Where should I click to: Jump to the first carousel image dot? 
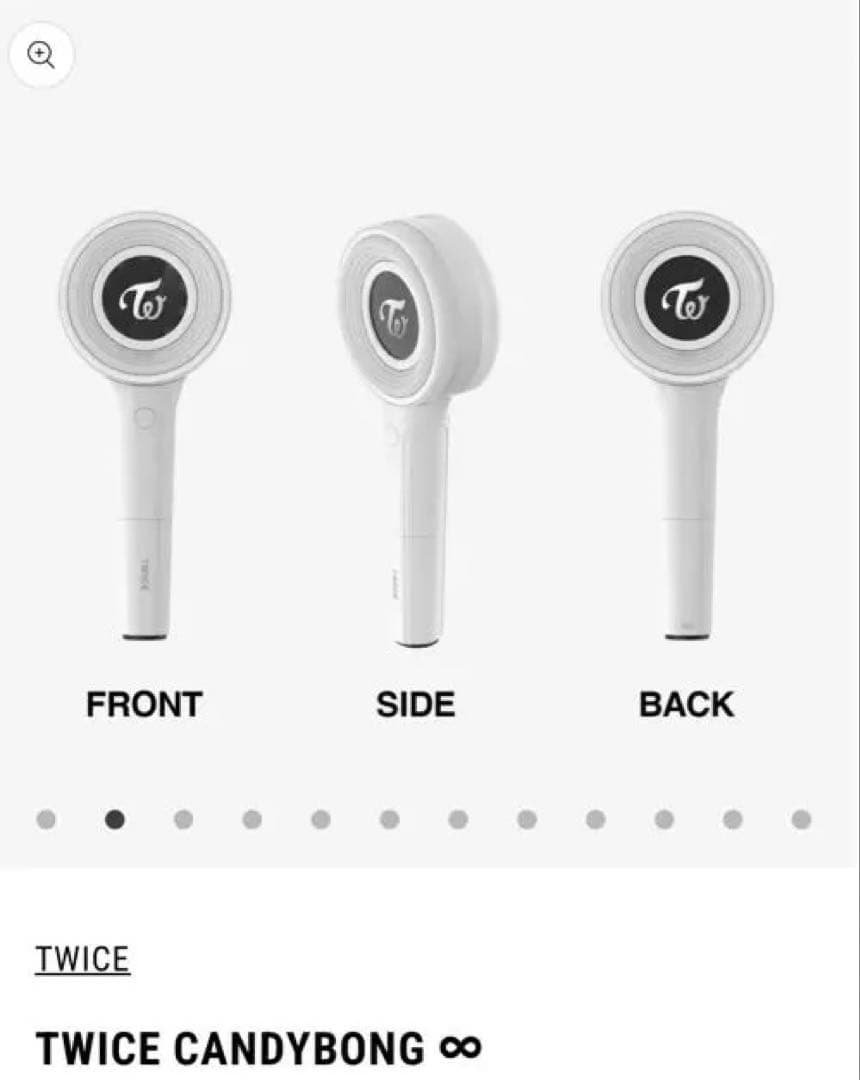point(46,820)
